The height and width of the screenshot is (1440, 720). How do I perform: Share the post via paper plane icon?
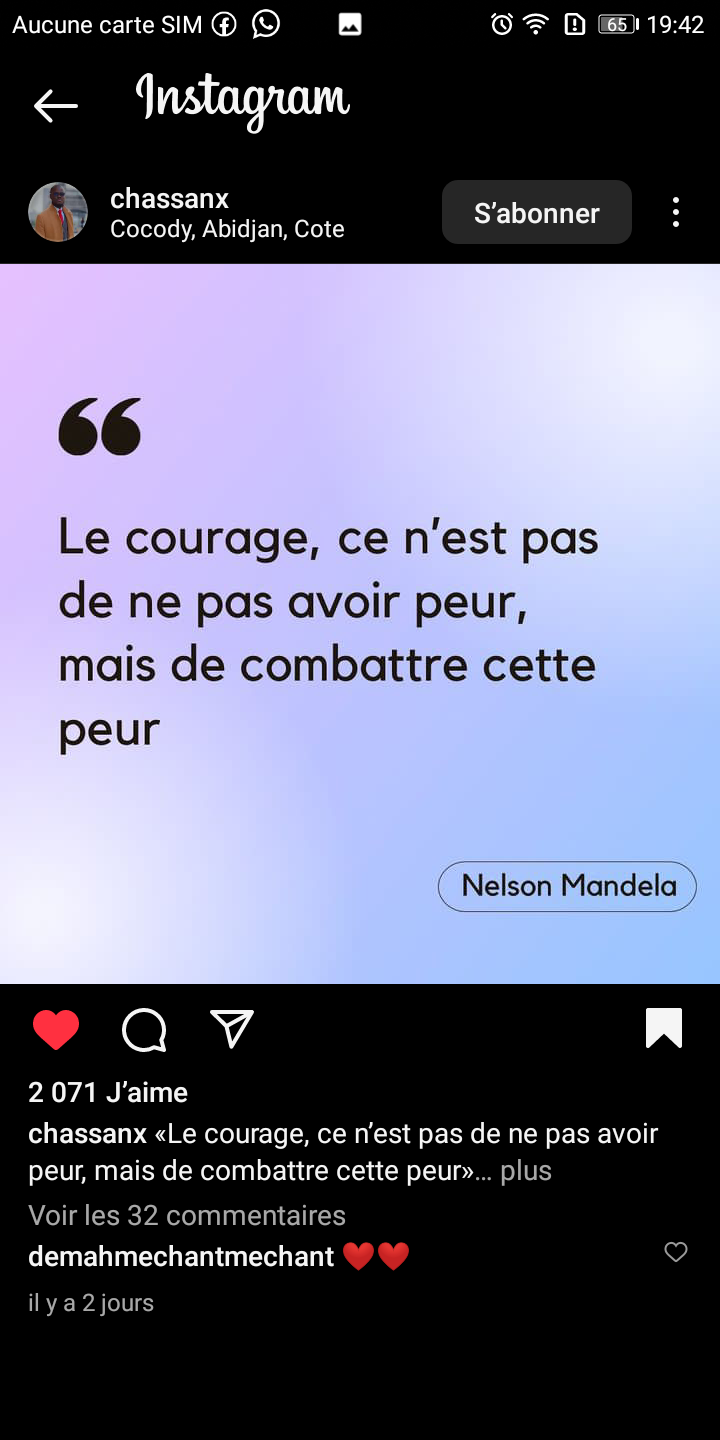pos(232,1028)
